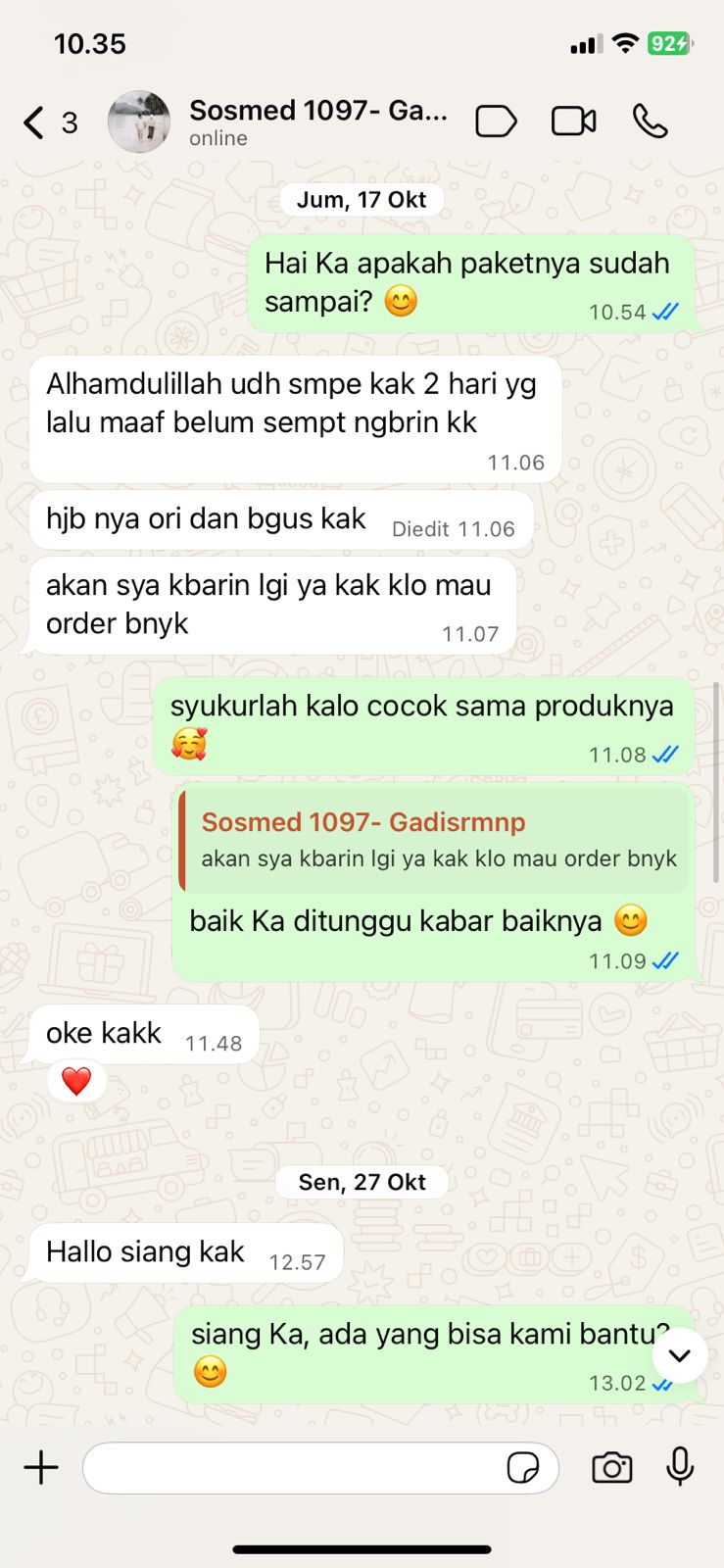This screenshot has width=724, height=1568.
Task: Jump to latest messages with down arrow
Action: click(679, 1355)
